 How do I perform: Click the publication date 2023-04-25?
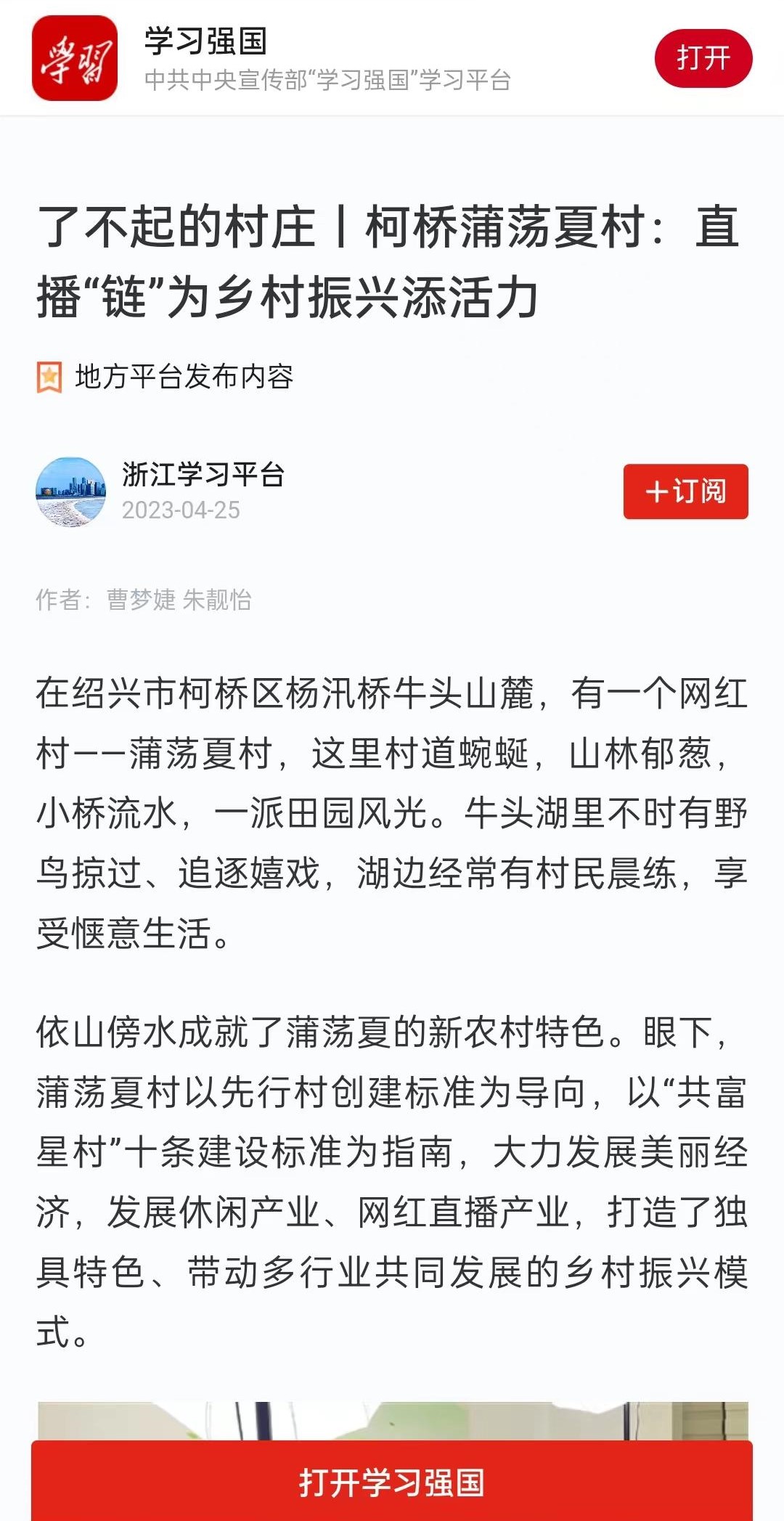(x=181, y=510)
